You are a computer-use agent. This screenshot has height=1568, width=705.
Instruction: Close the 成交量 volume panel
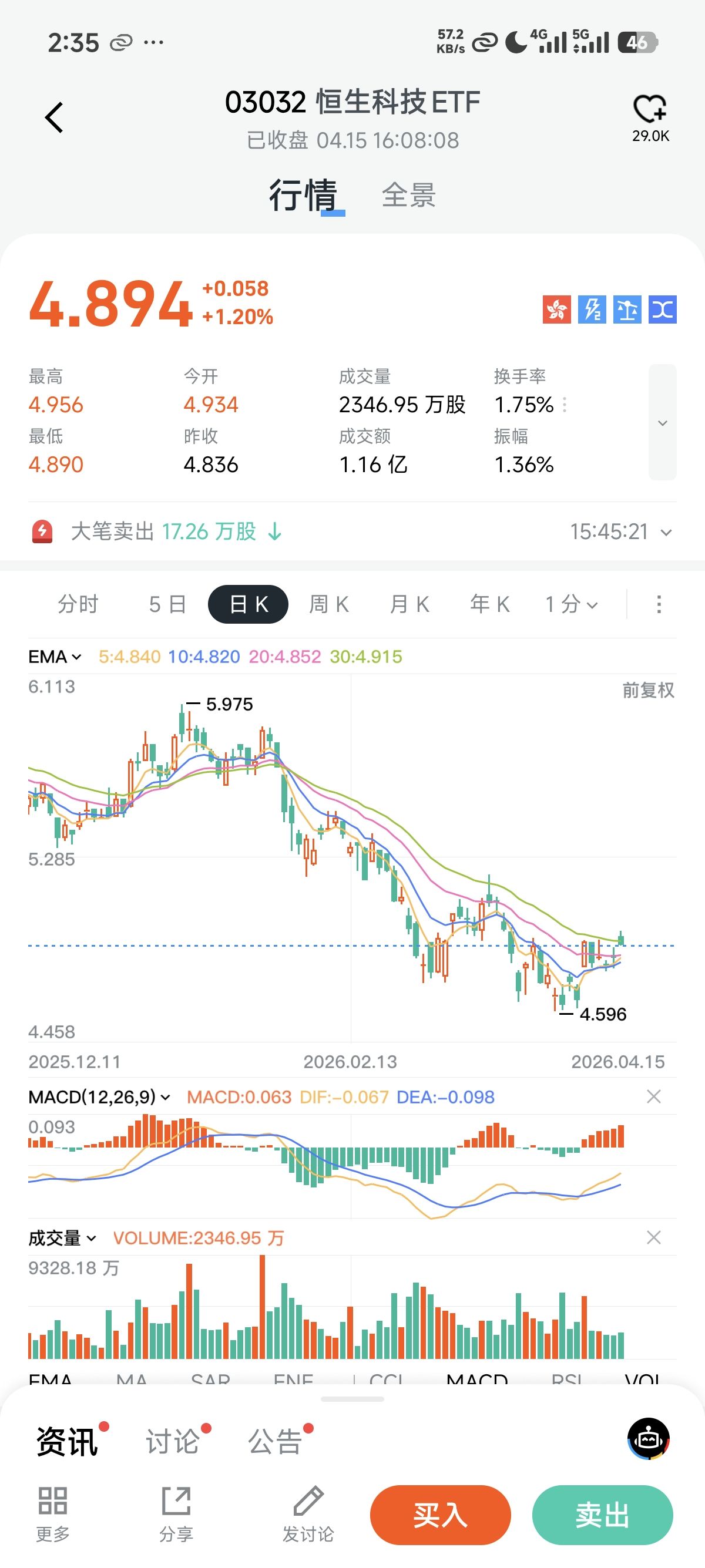653,1237
